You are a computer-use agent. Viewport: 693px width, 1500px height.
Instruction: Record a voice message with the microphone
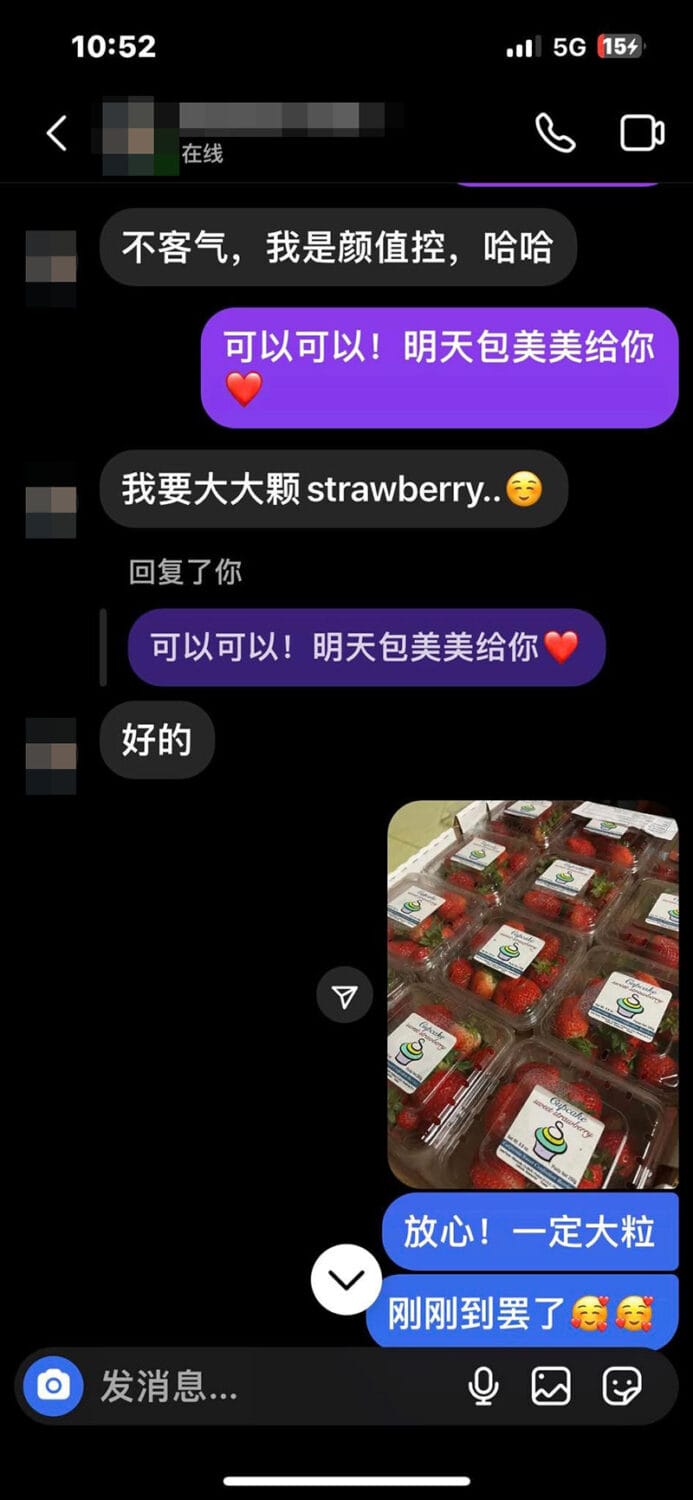(x=484, y=1386)
